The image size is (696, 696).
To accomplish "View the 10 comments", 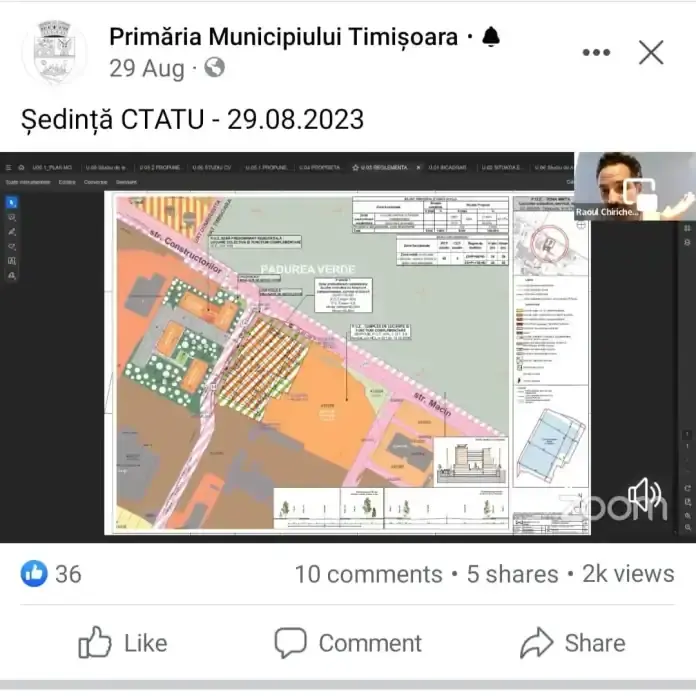I will (368, 574).
